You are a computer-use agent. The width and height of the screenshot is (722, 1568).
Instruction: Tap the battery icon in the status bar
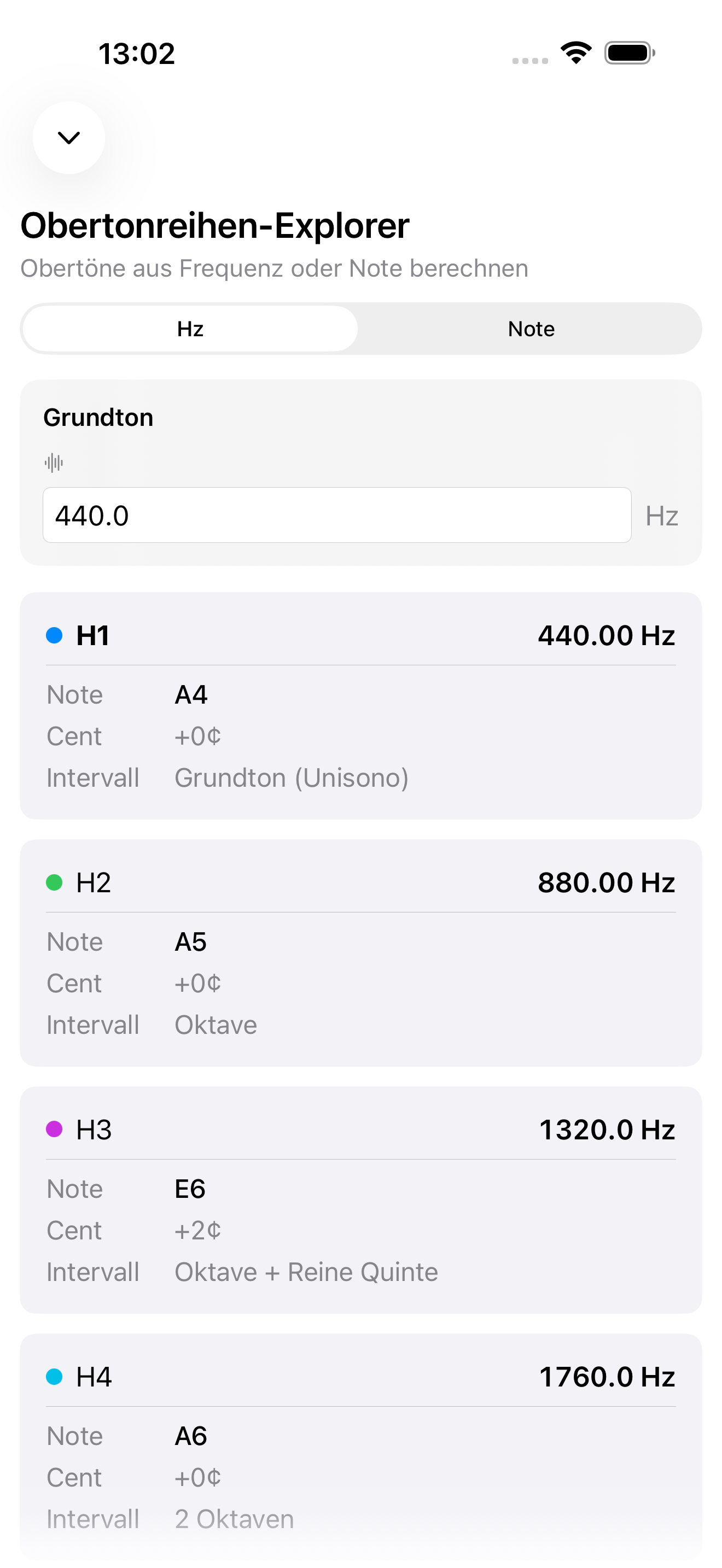(x=628, y=54)
